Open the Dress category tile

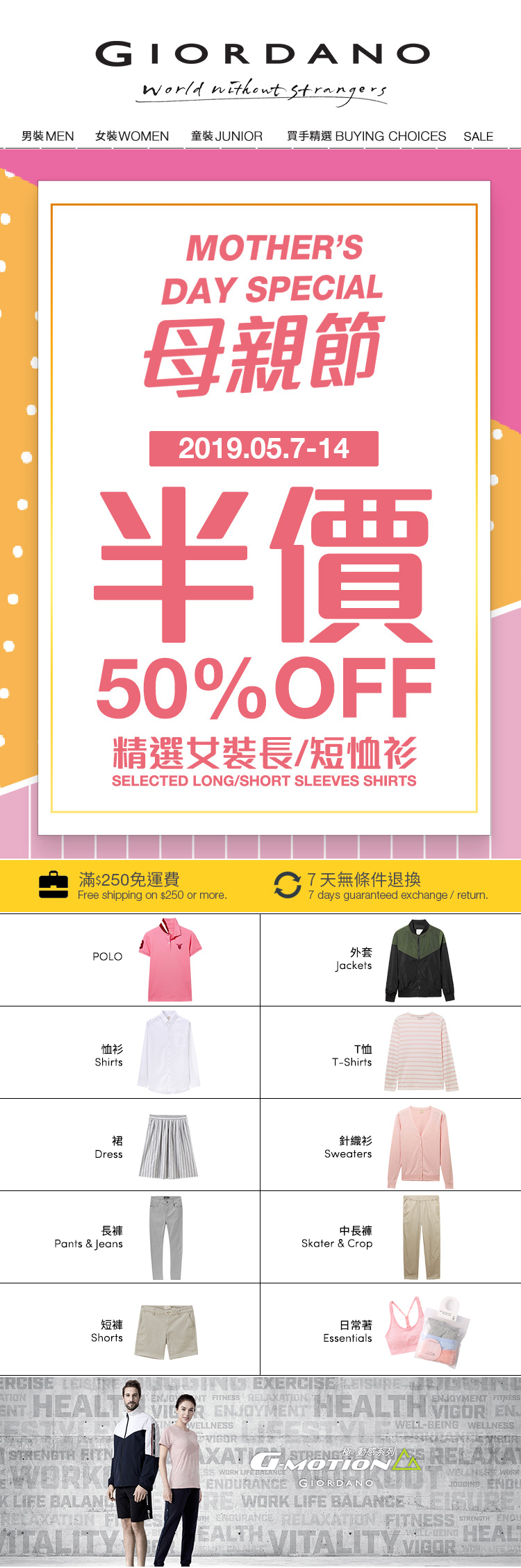click(130, 1144)
